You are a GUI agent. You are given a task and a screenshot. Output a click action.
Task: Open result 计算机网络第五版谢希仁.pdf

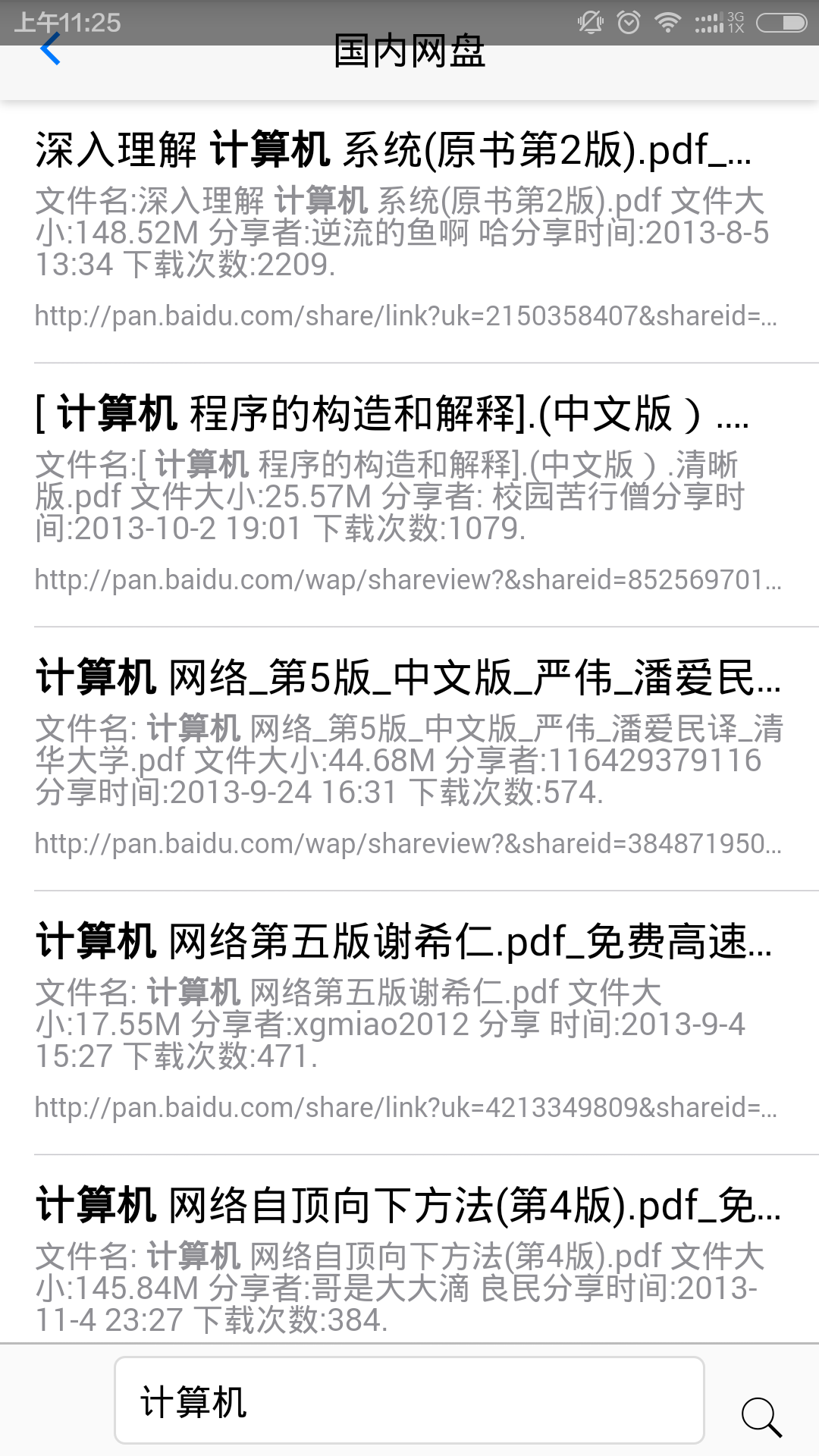[x=409, y=1023]
